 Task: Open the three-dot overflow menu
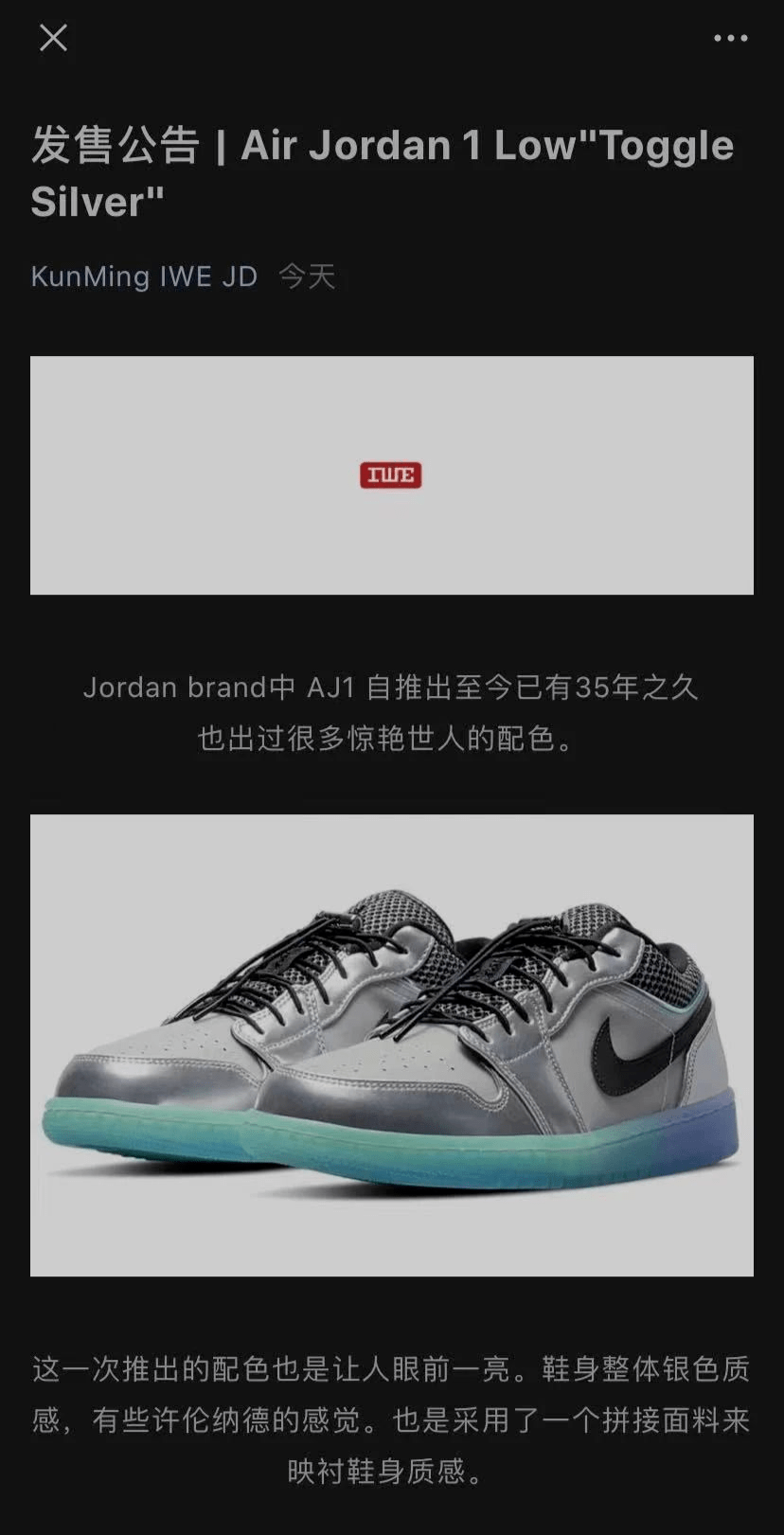click(730, 38)
